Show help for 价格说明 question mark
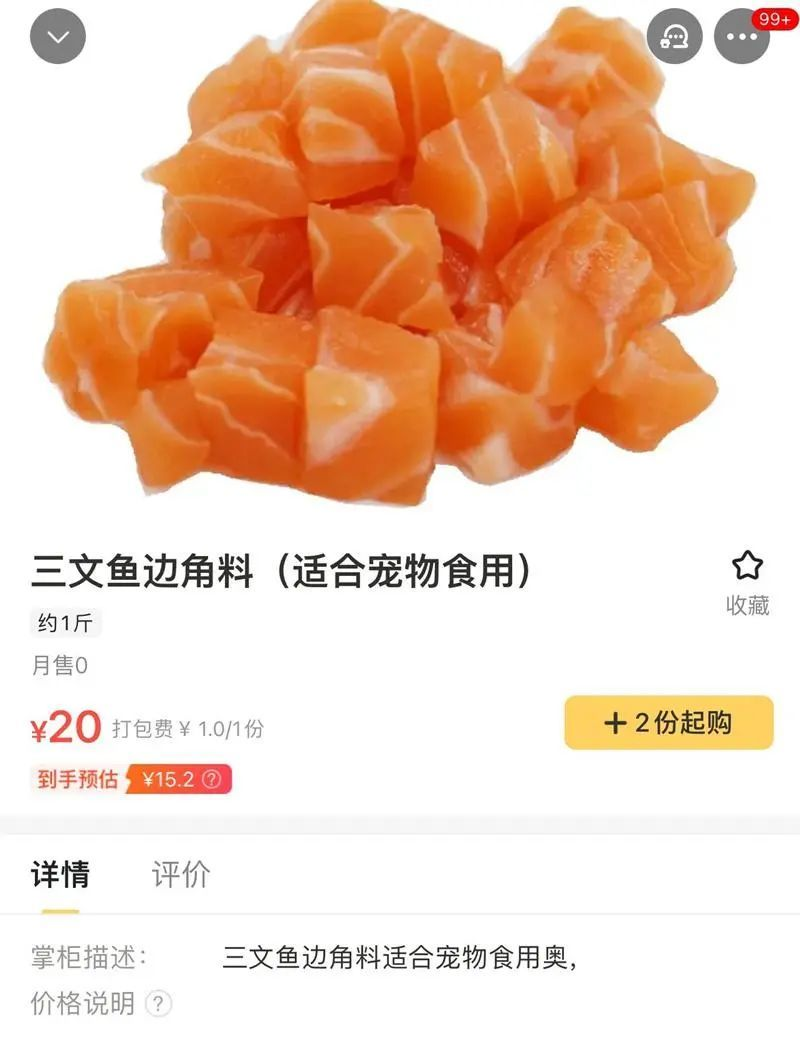 (x=159, y=1004)
